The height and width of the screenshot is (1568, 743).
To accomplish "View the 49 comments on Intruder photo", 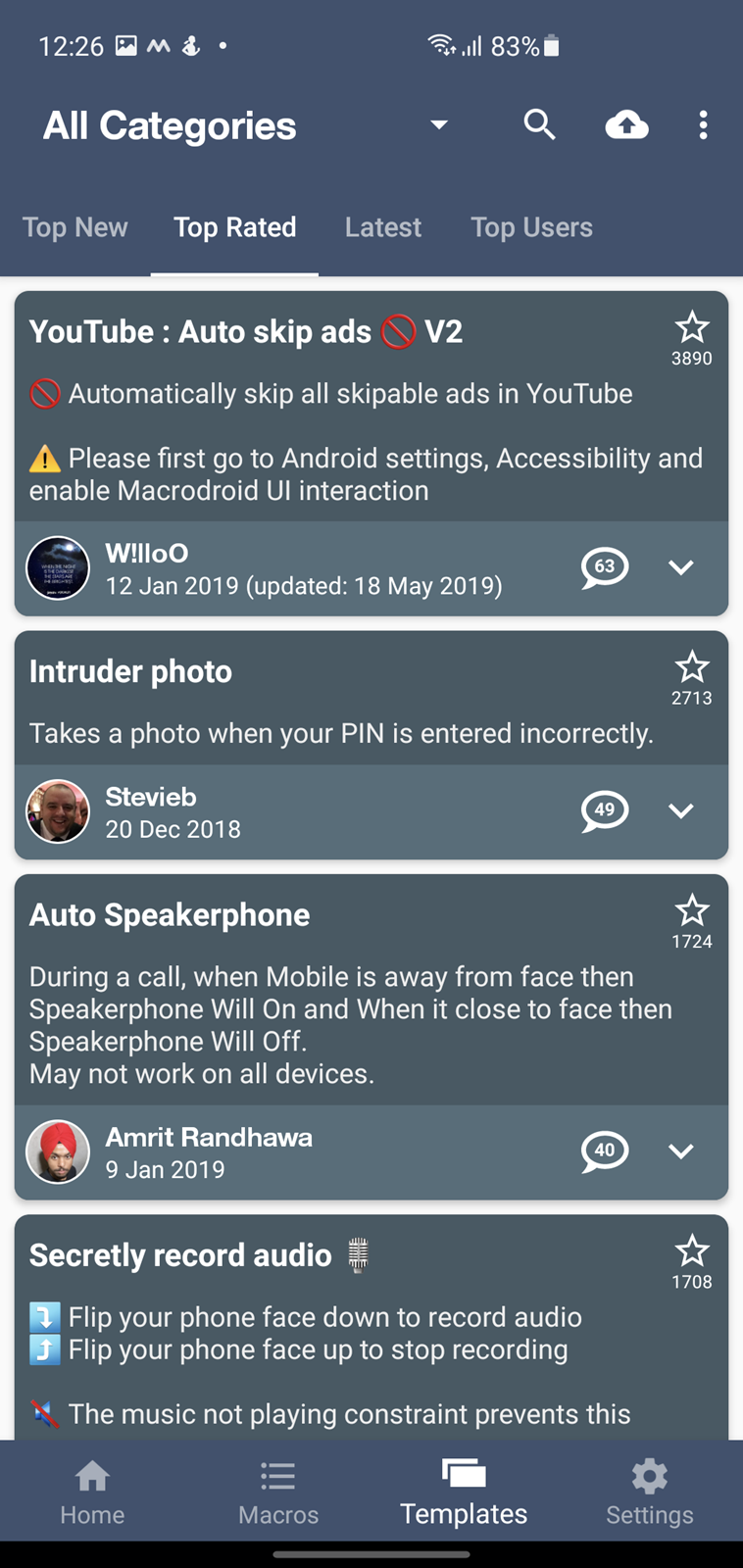I will (x=605, y=810).
